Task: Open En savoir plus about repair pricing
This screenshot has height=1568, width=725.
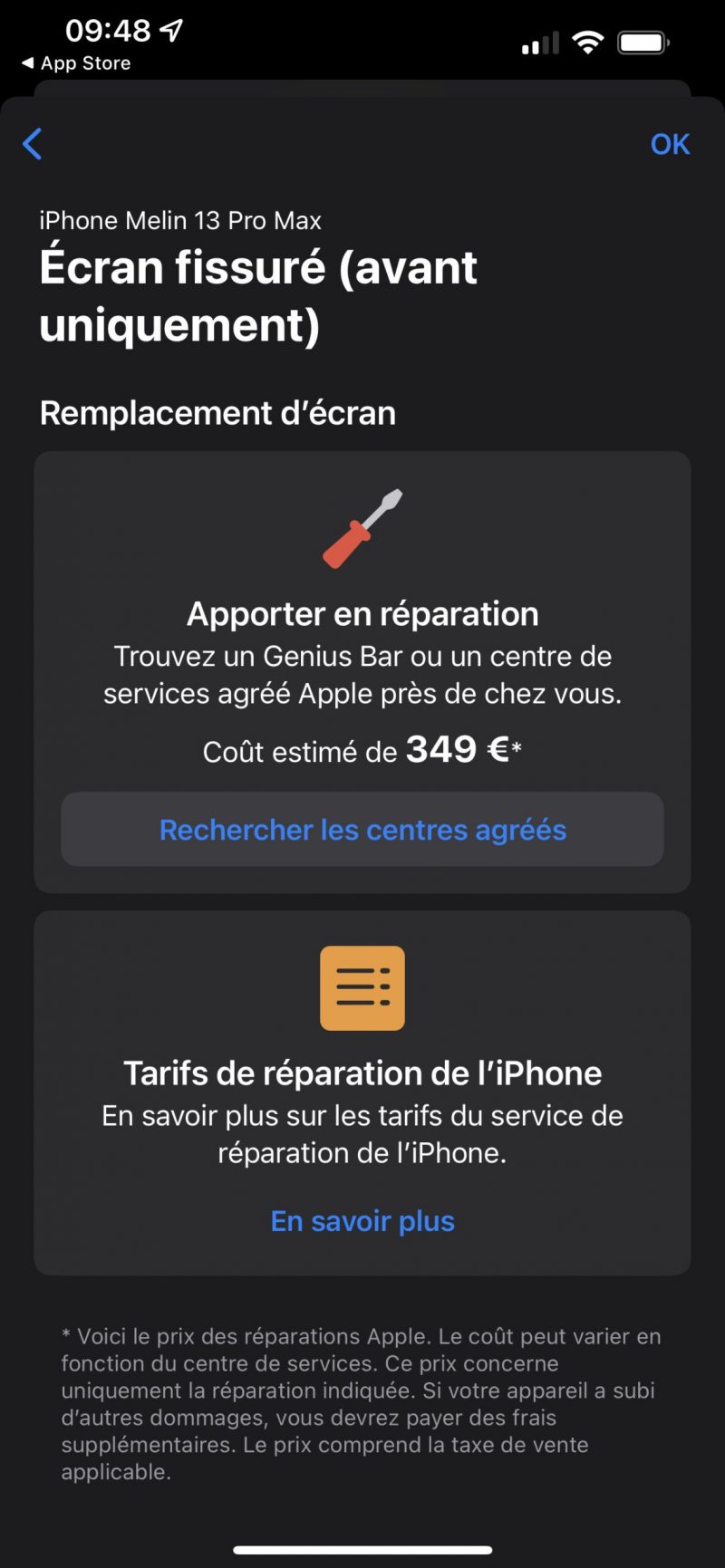Action: pos(362,1220)
